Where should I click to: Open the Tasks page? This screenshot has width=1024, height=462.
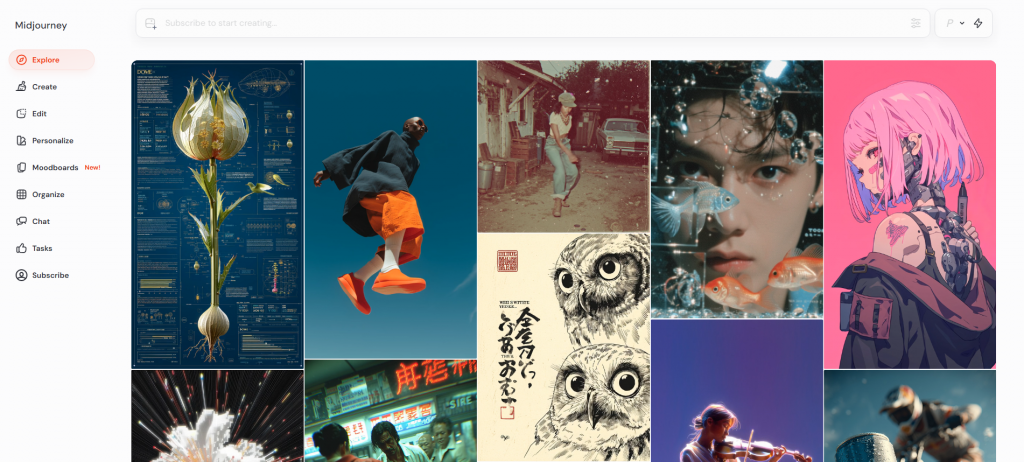pyautogui.click(x=41, y=248)
